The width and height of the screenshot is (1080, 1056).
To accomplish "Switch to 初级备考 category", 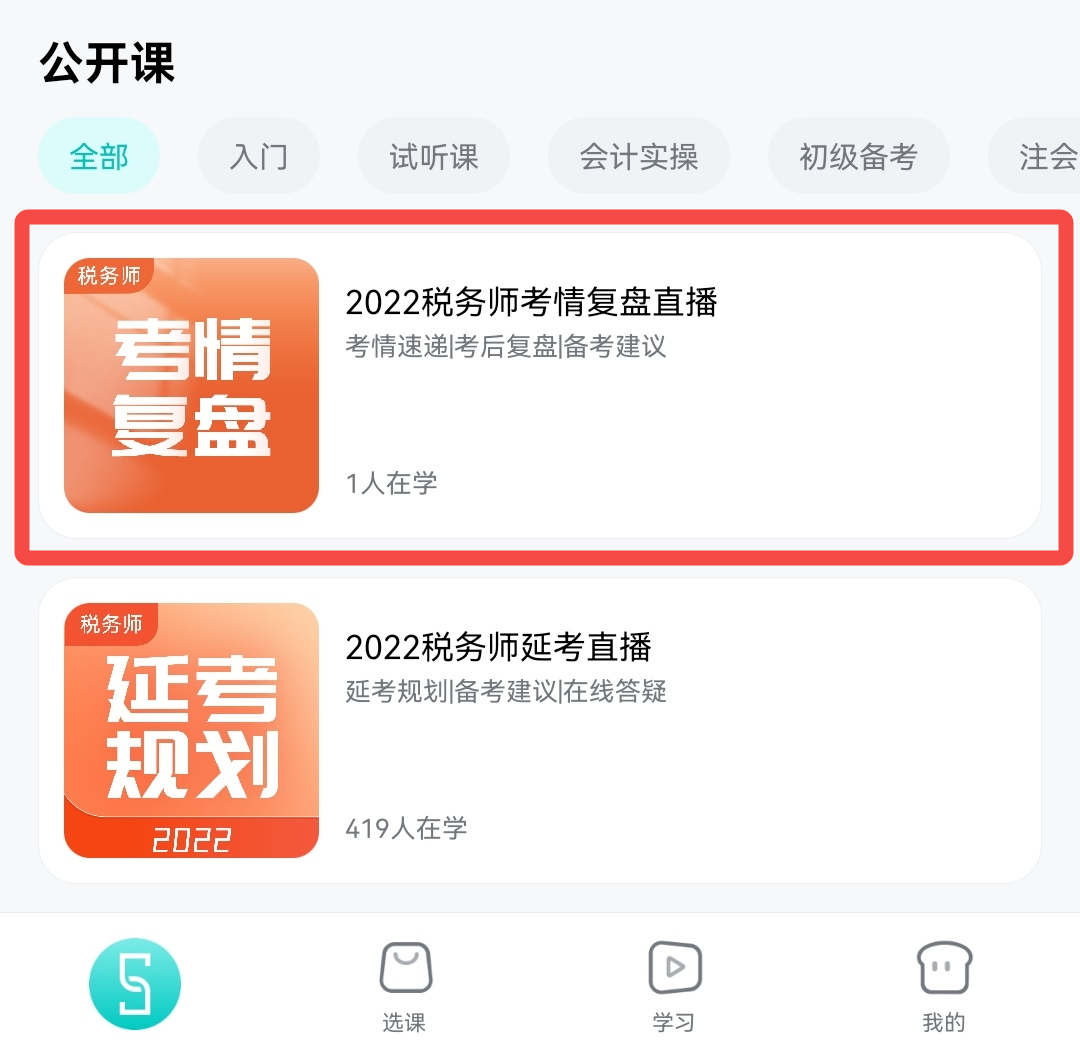I will click(x=858, y=157).
